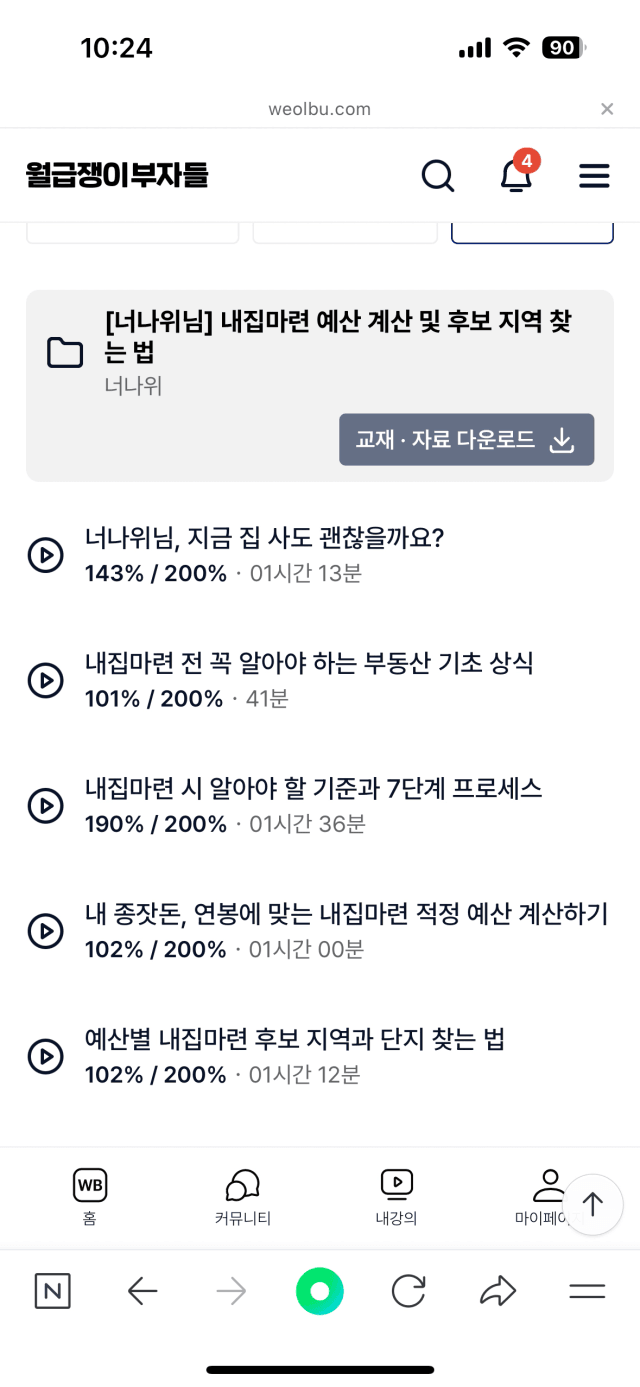Open the search magnifier icon
Image resolution: width=640 pixels, height=1387 pixels.
tap(438, 176)
